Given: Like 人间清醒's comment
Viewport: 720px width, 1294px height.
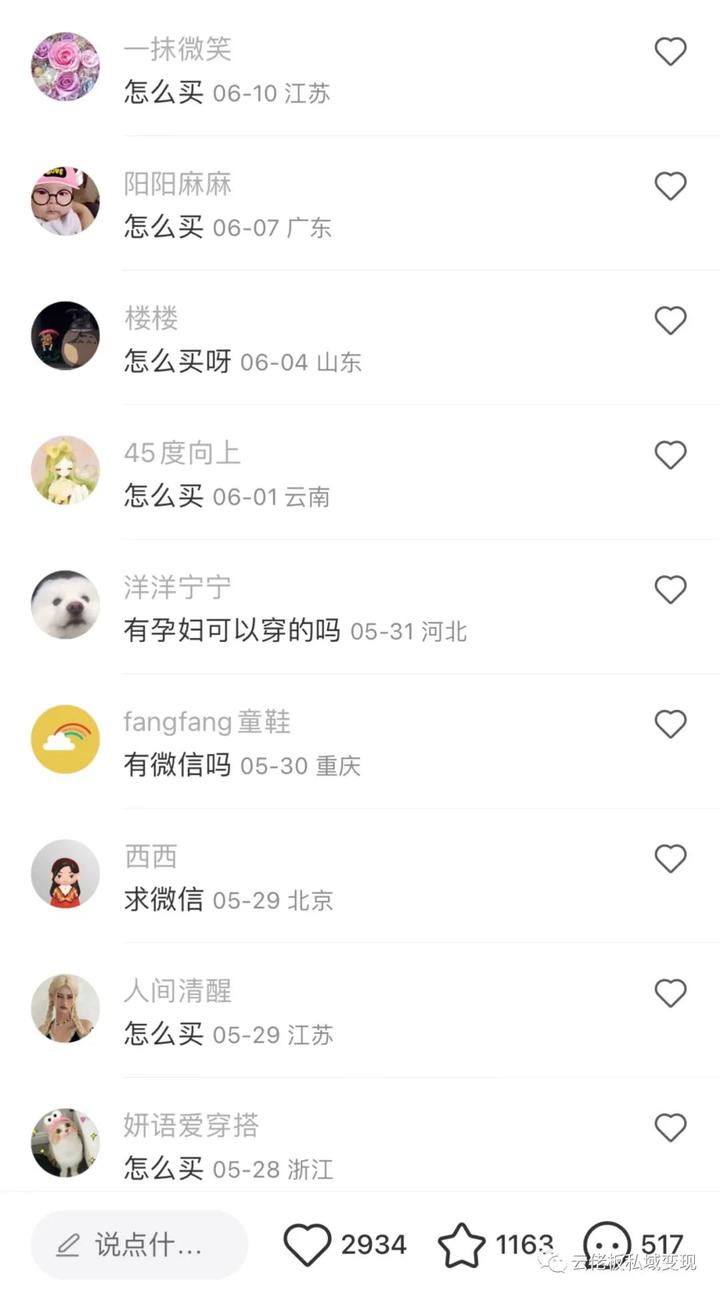Looking at the screenshot, I should 670,993.
